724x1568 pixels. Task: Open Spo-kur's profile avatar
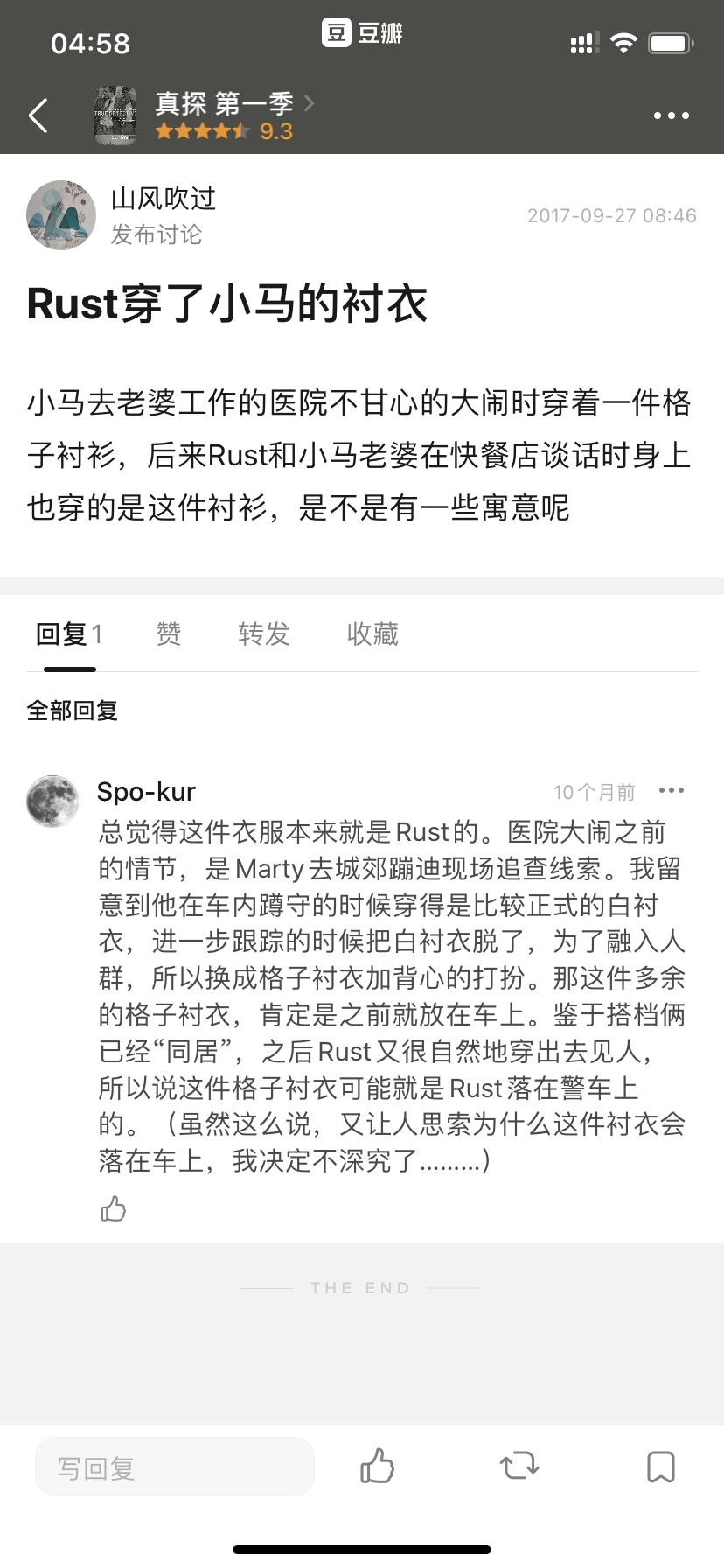tap(52, 801)
